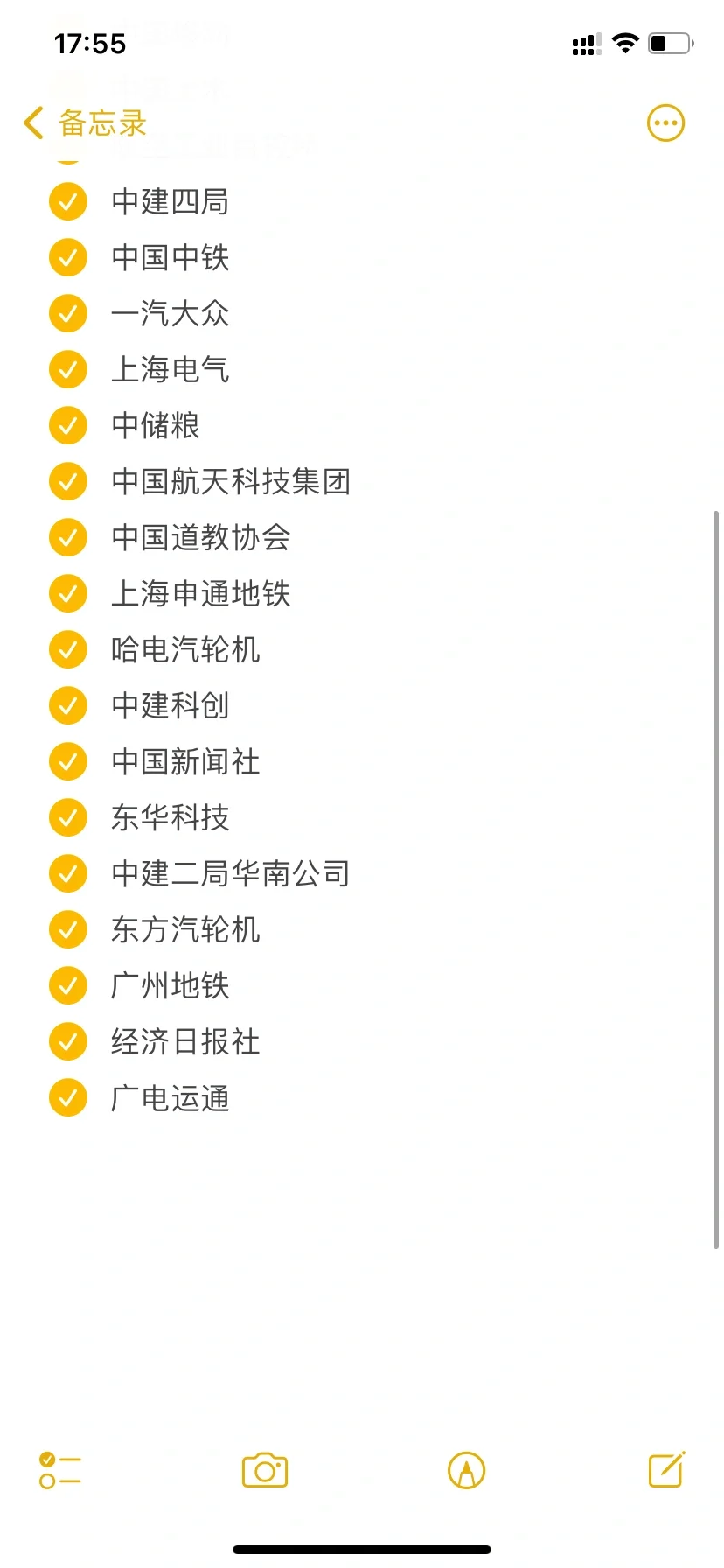Uncheck the 中国中铁 item

coord(68,258)
